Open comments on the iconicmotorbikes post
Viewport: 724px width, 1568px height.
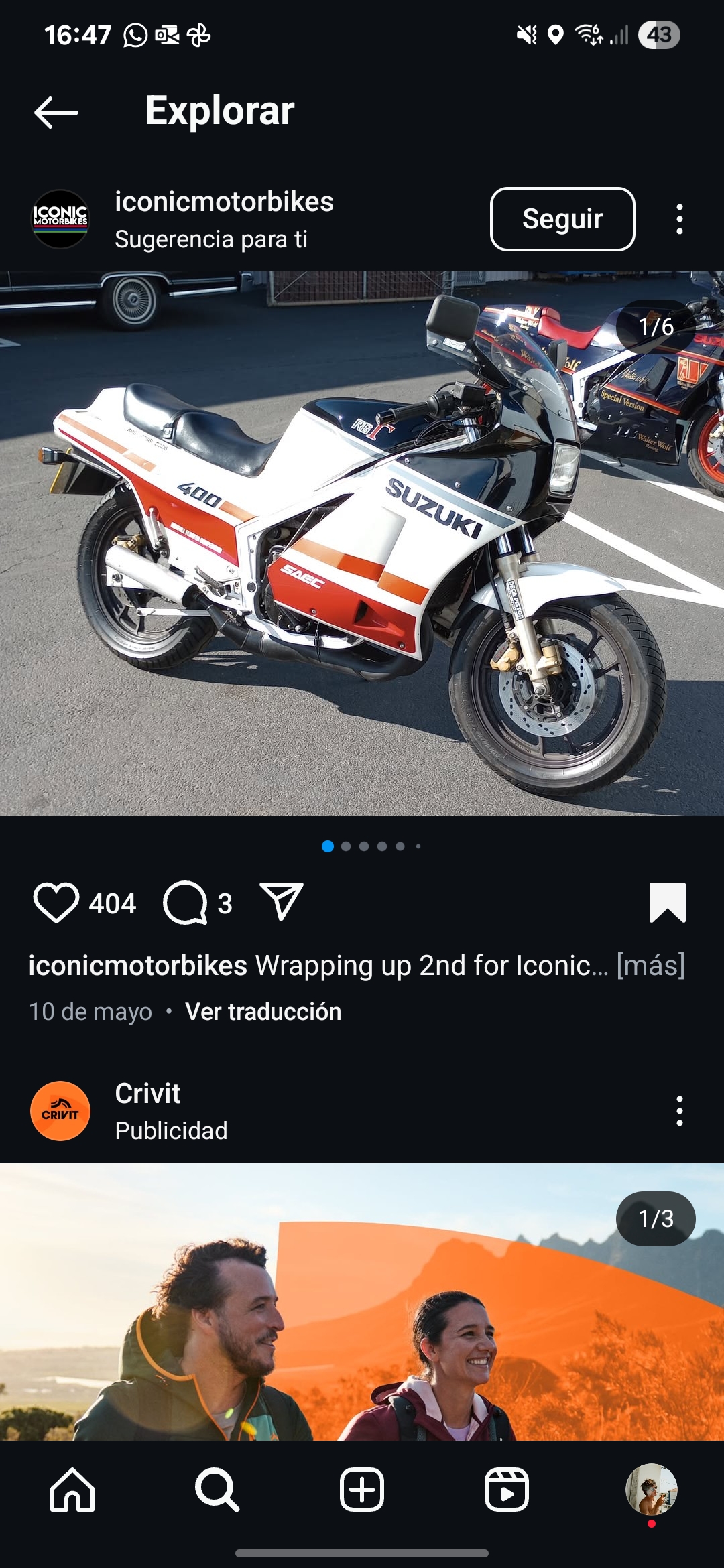click(185, 903)
